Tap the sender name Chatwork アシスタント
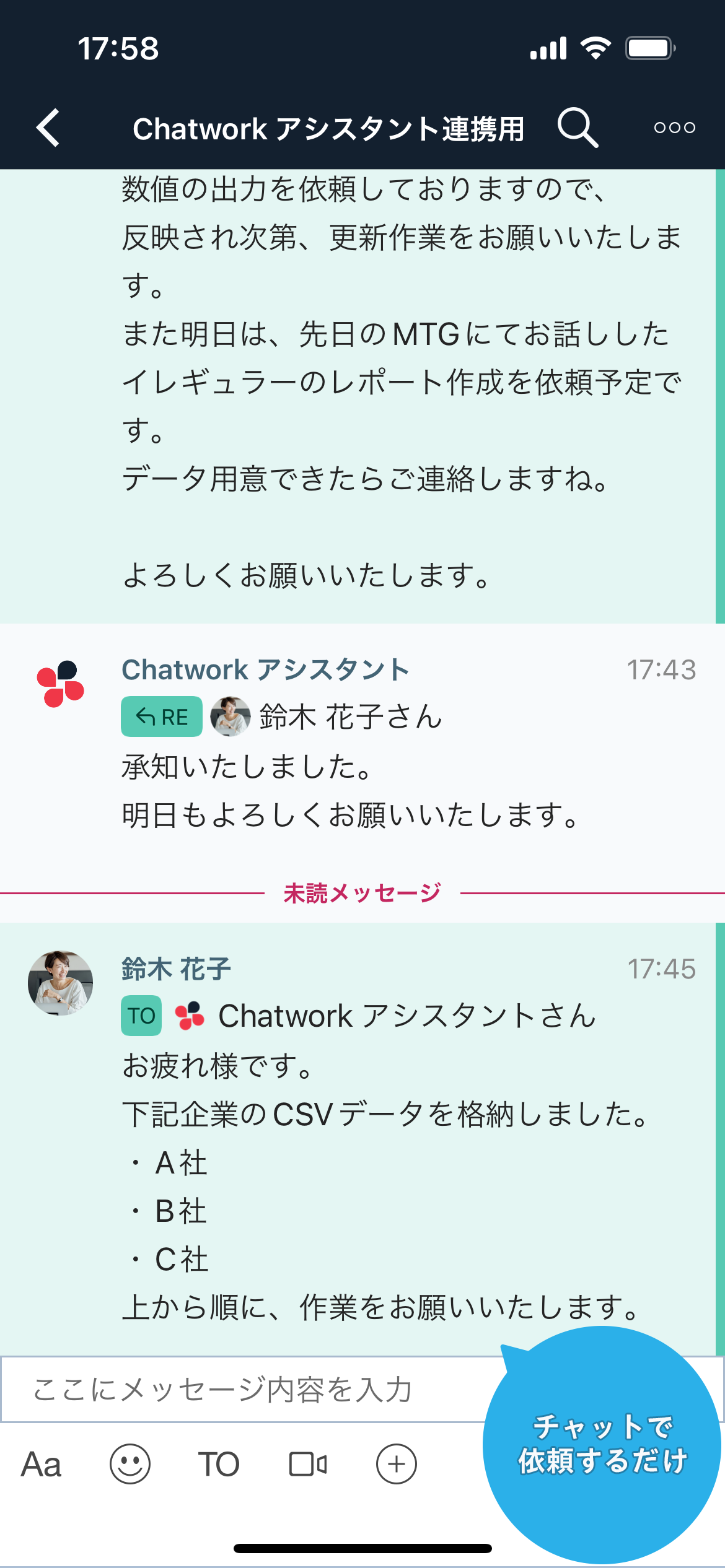Viewport: 725px width, 1568px height. [x=266, y=669]
